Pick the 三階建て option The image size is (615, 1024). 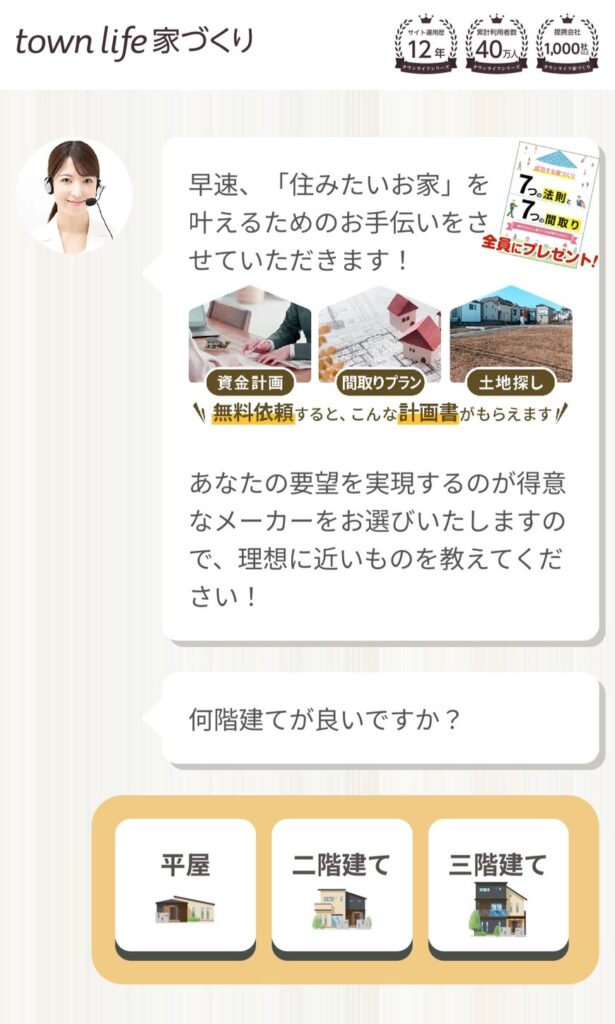click(498, 885)
